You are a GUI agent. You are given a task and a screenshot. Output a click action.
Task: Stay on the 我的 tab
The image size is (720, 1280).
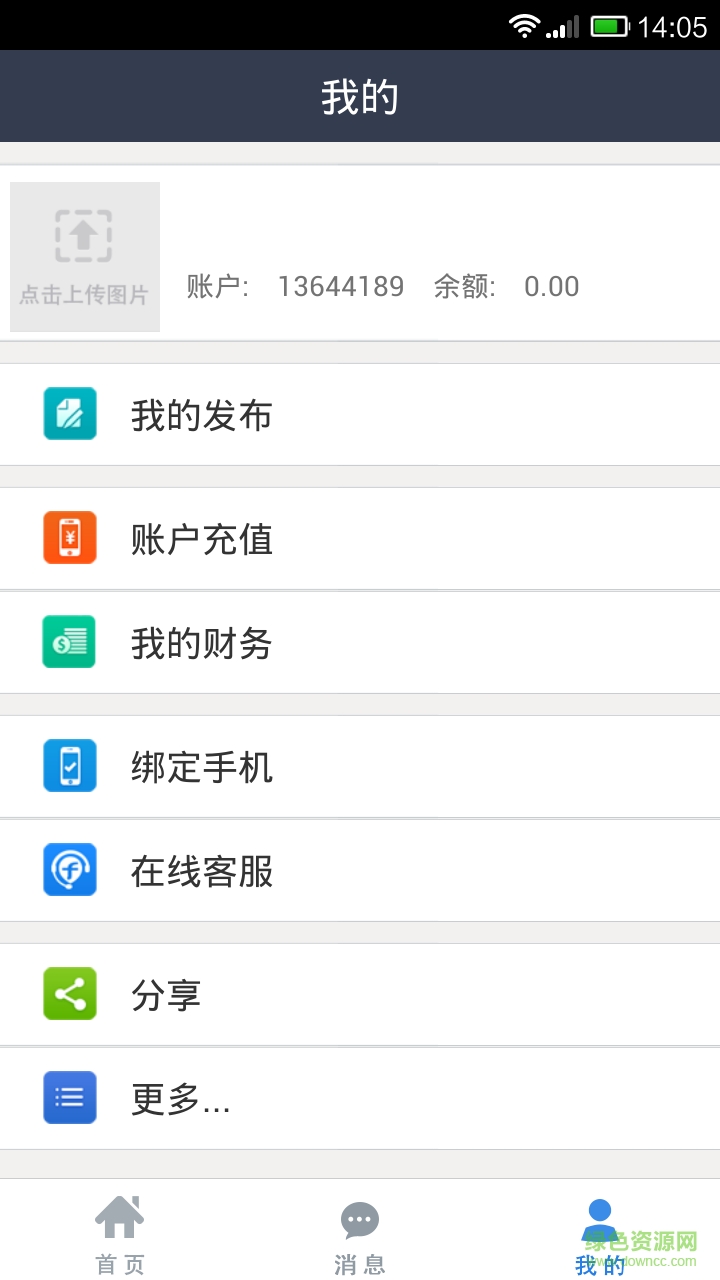[598, 1232]
